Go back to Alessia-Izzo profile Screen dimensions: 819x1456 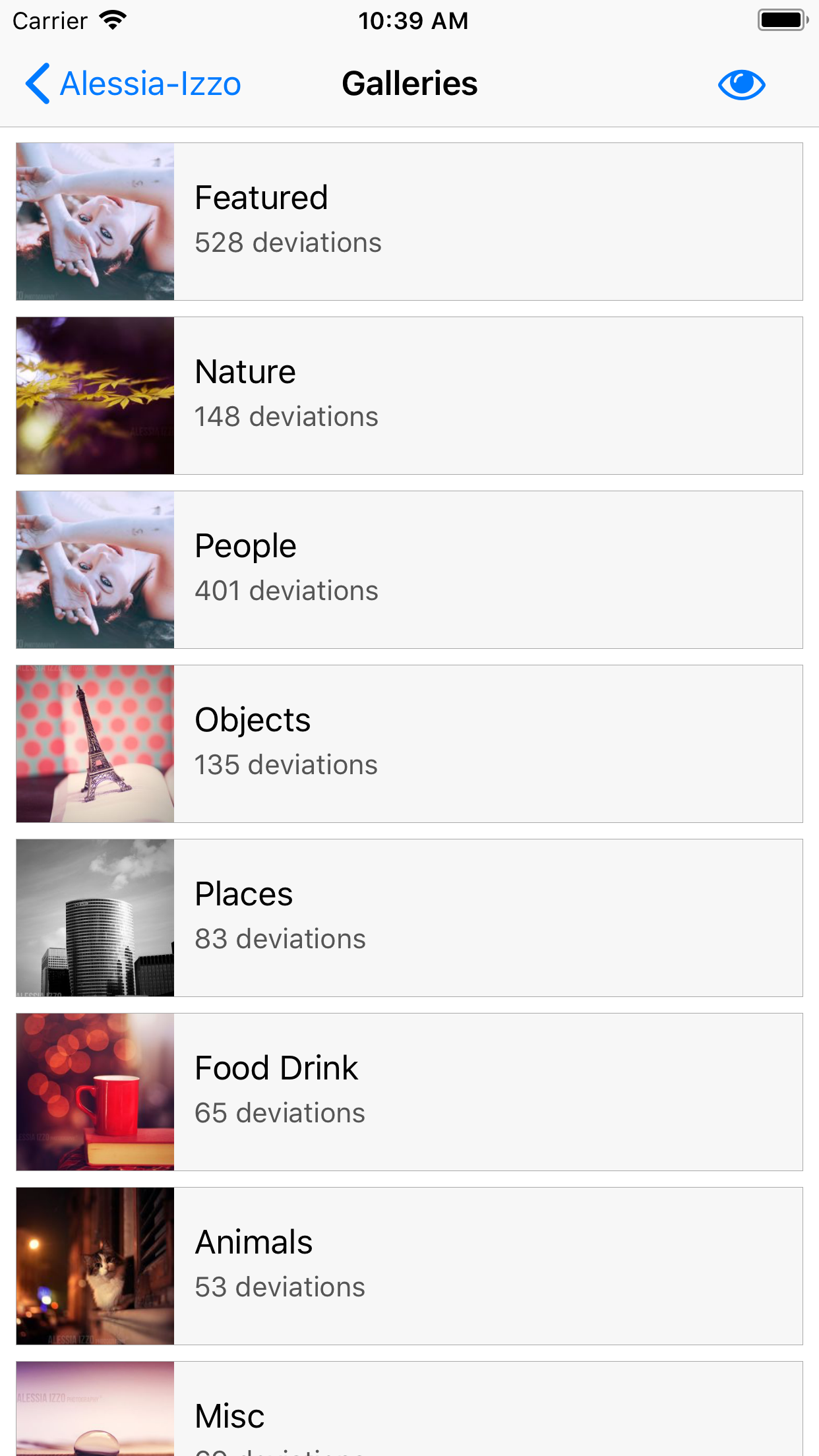pyautogui.click(x=134, y=84)
